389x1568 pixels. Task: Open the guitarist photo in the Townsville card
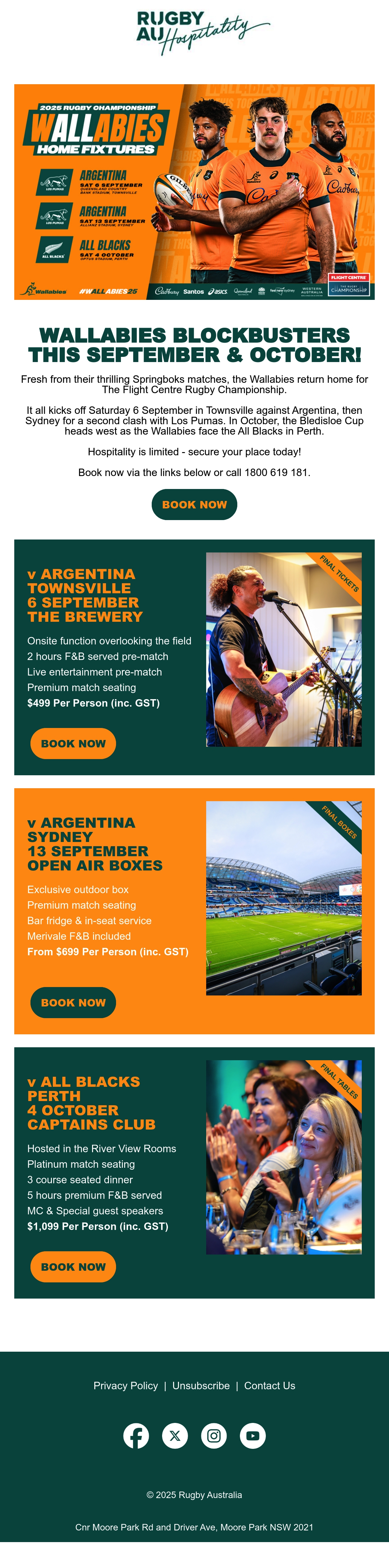[284, 650]
